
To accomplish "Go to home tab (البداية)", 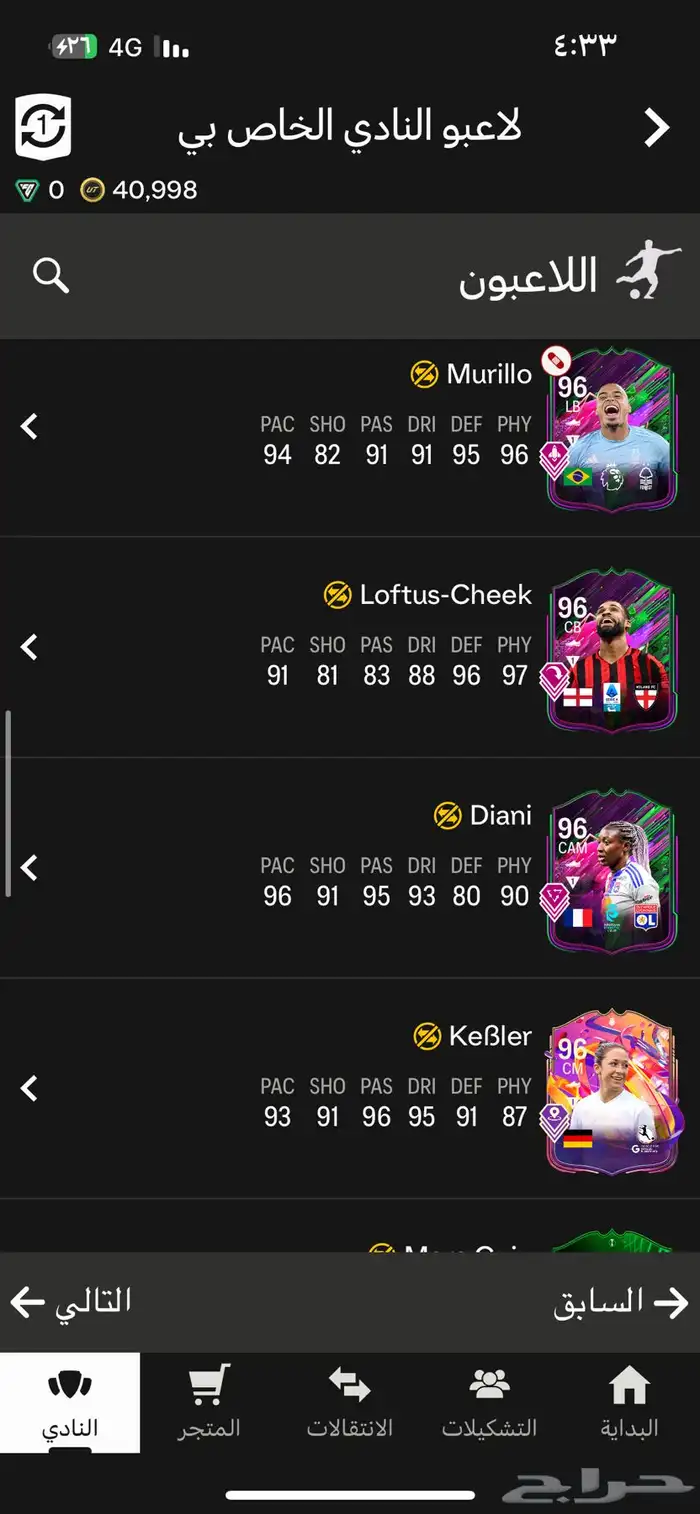I will pos(629,1402).
